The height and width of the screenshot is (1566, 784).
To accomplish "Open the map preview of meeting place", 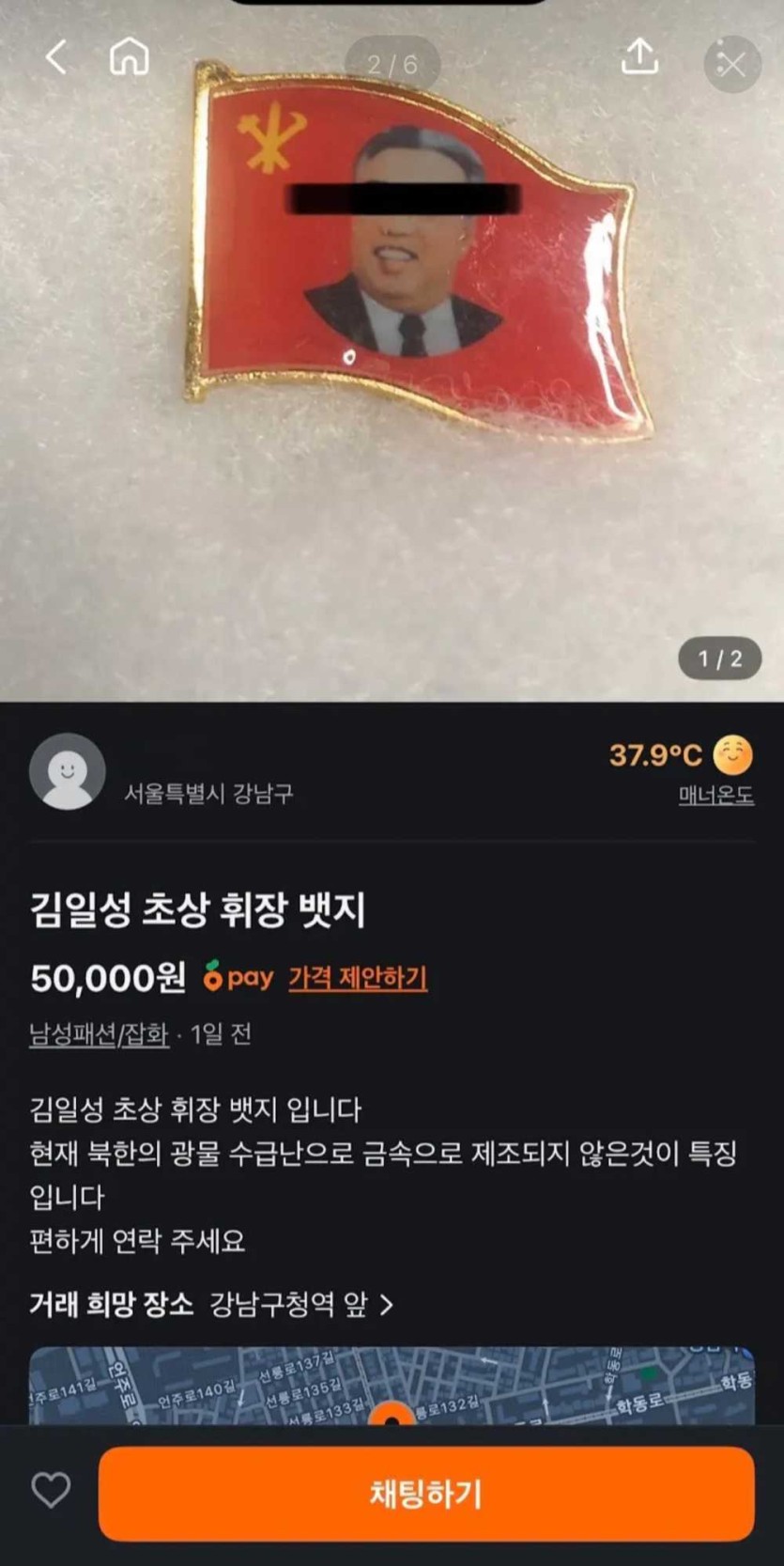I will click(392, 1386).
